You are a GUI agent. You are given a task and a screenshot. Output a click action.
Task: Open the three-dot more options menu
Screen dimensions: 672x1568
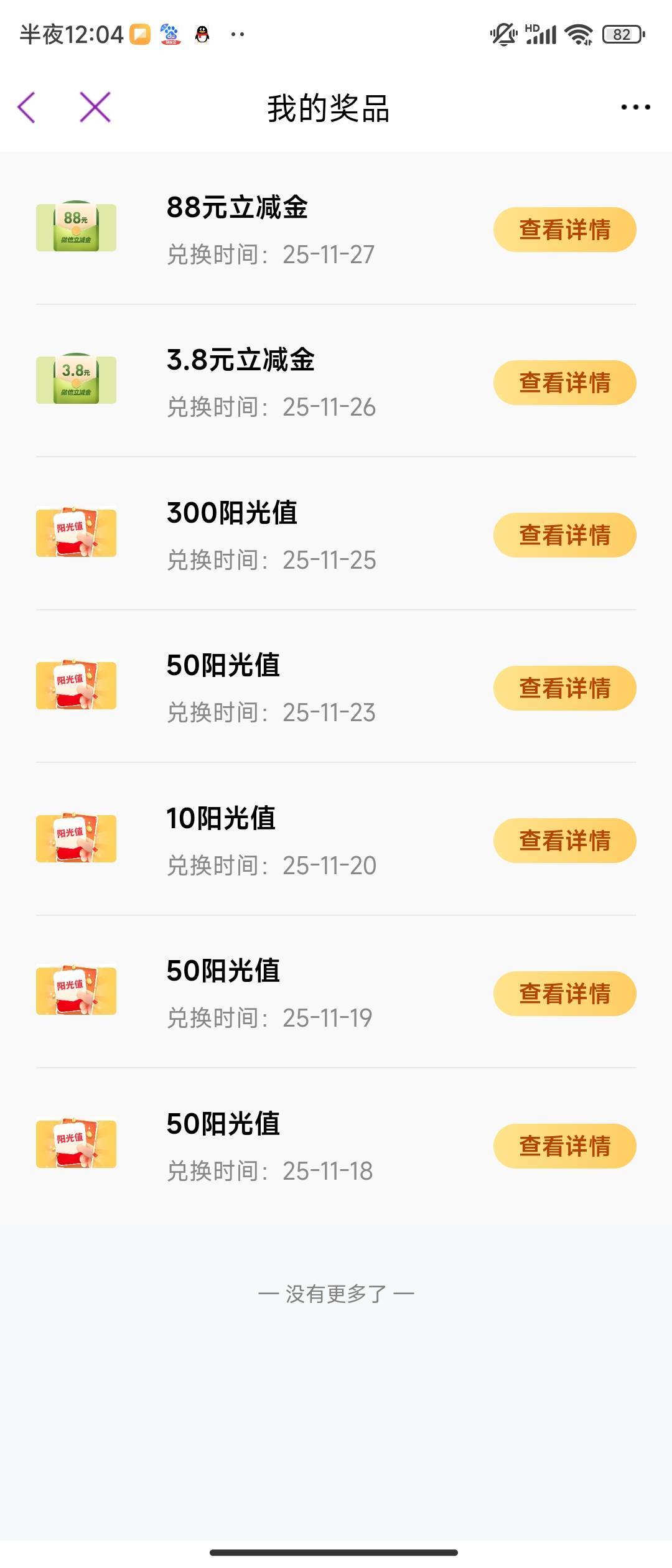(635, 108)
